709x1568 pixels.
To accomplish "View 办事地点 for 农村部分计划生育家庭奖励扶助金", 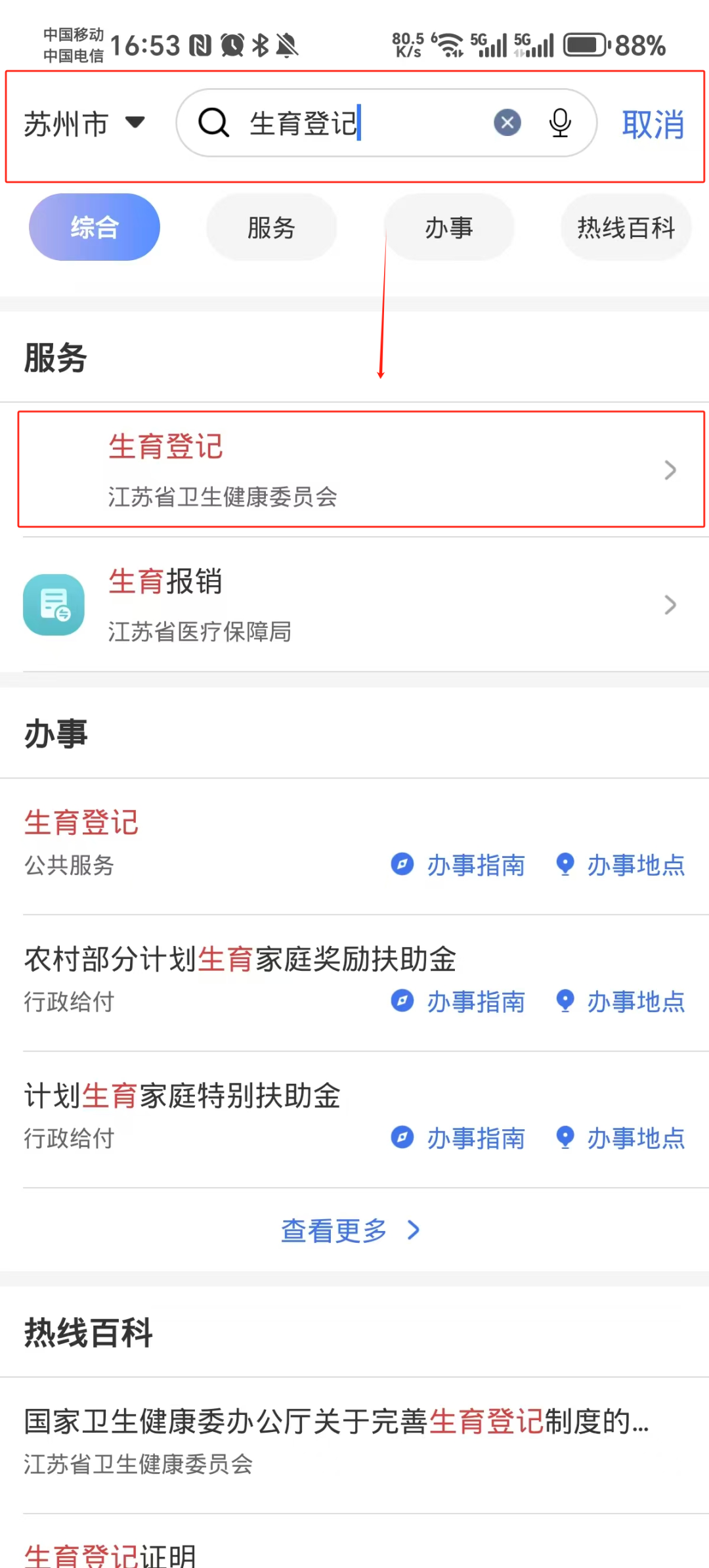I will coord(620,1002).
